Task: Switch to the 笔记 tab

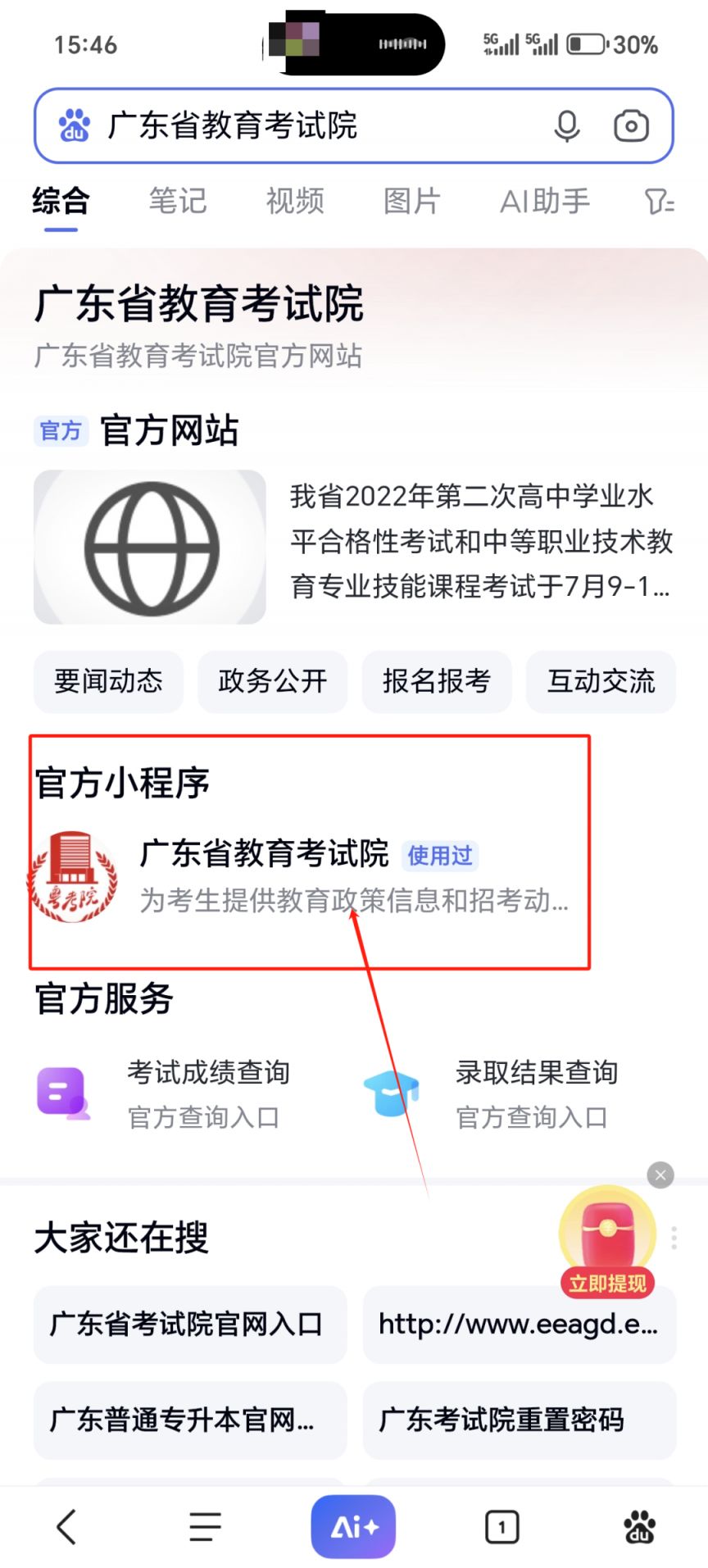Action: point(178,202)
